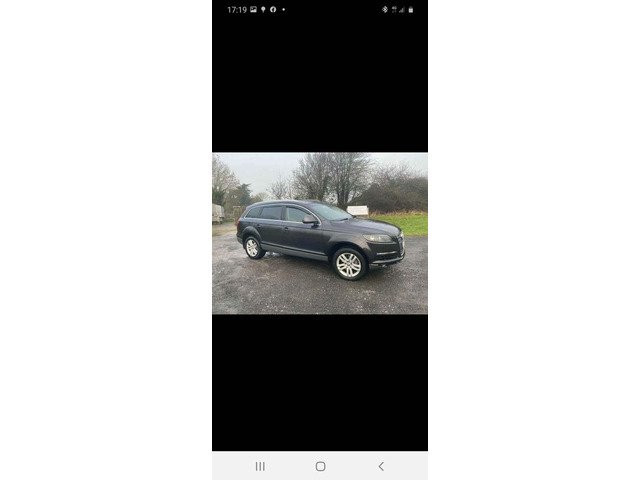Tap the car photo to show viewer controls
The width and height of the screenshot is (640, 480).
pos(320,233)
